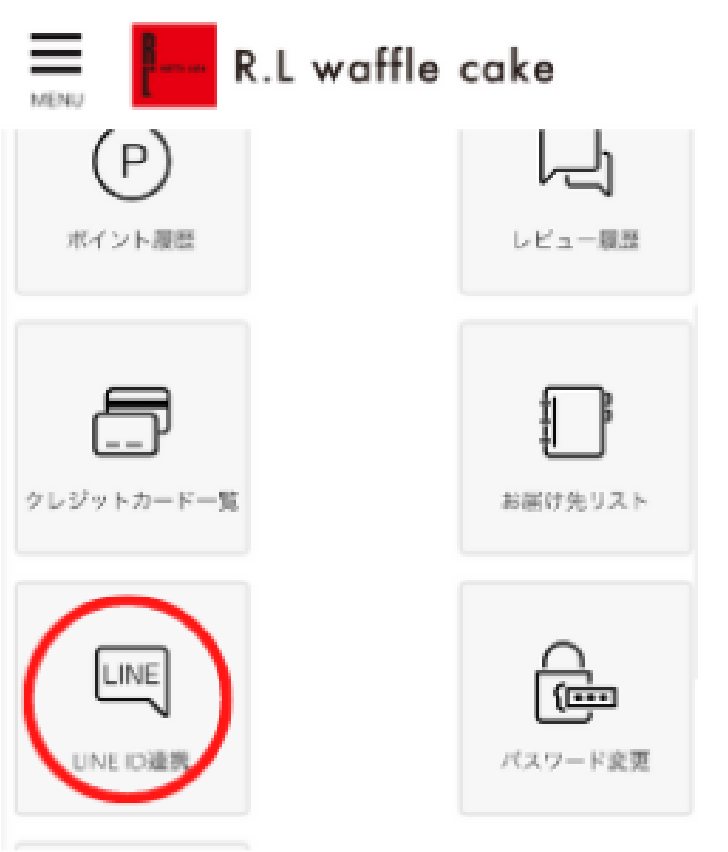The image size is (728, 852).
Task: Select LINE ID連携
Action: pos(132,698)
